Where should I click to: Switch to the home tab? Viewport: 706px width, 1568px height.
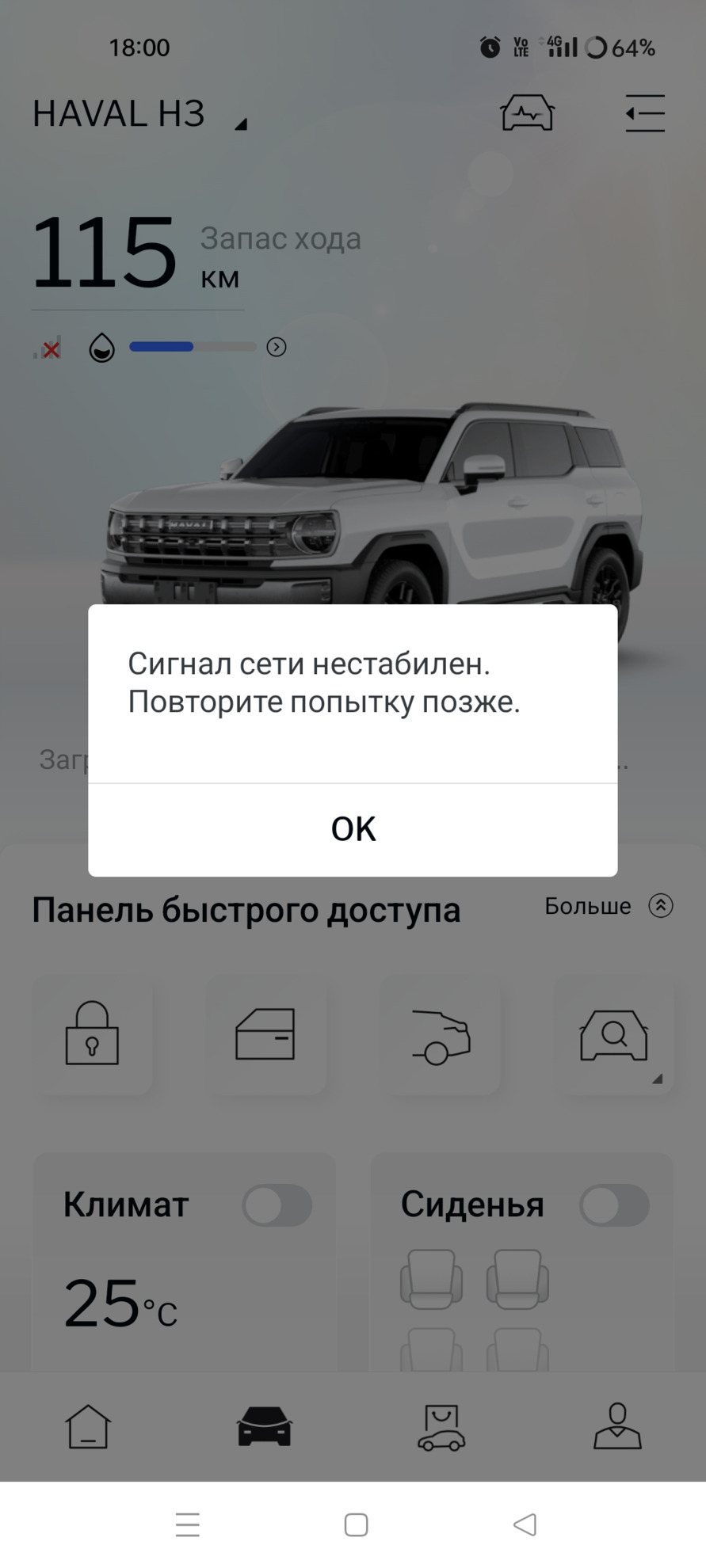[x=88, y=1426]
